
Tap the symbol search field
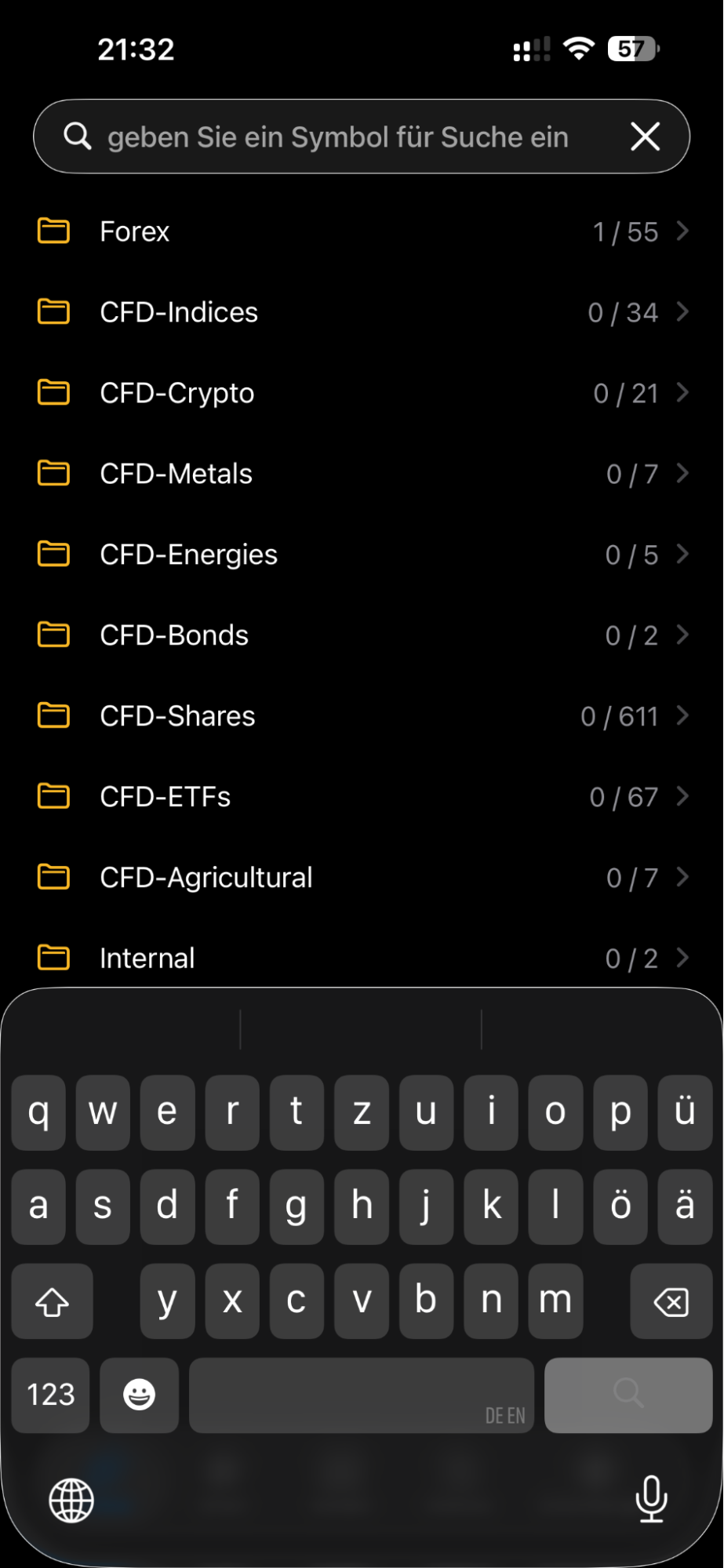pyautogui.click(x=337, y=137)
